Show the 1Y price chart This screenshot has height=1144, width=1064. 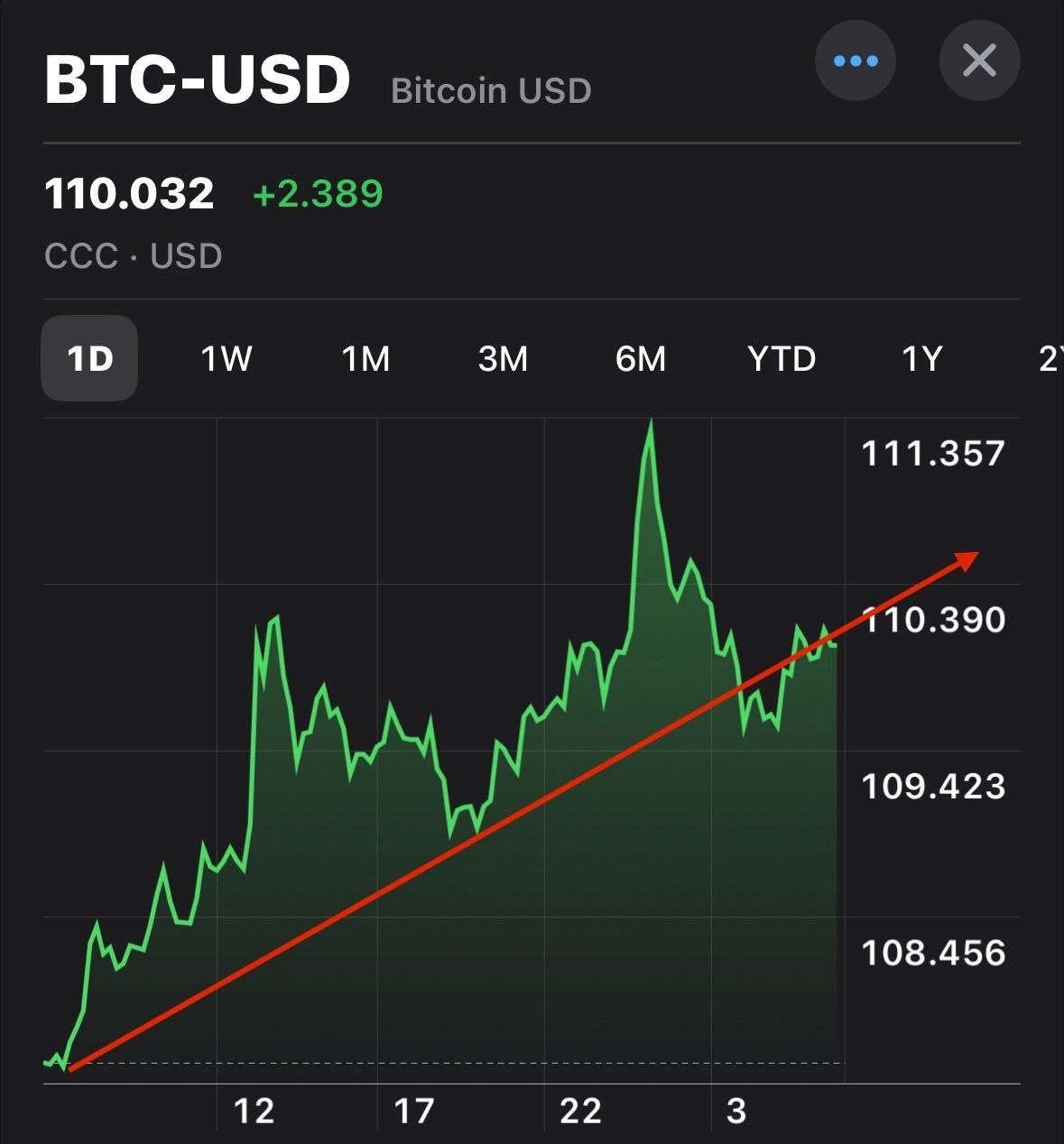click(x=921, y=359)
